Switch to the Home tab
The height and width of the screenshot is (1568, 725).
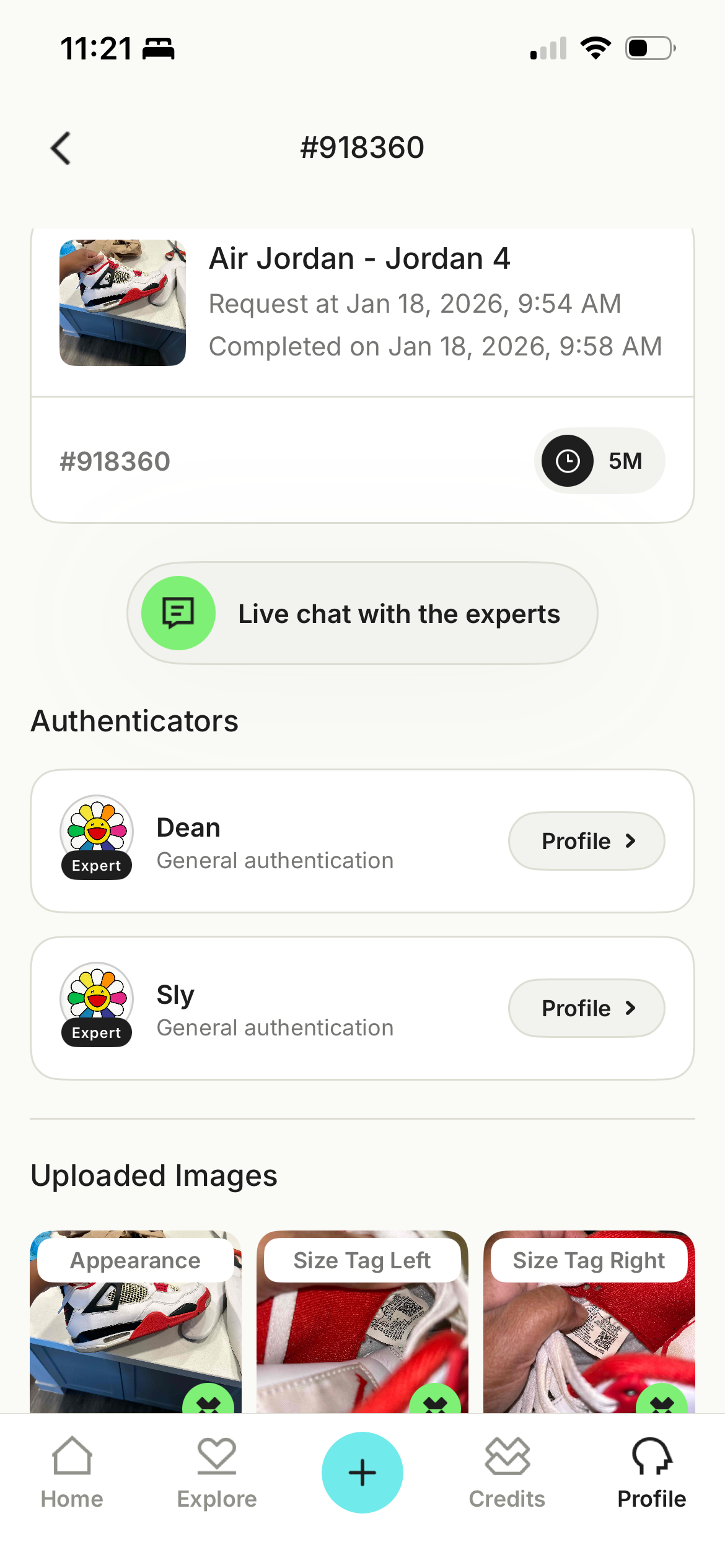pos(72,1473)
